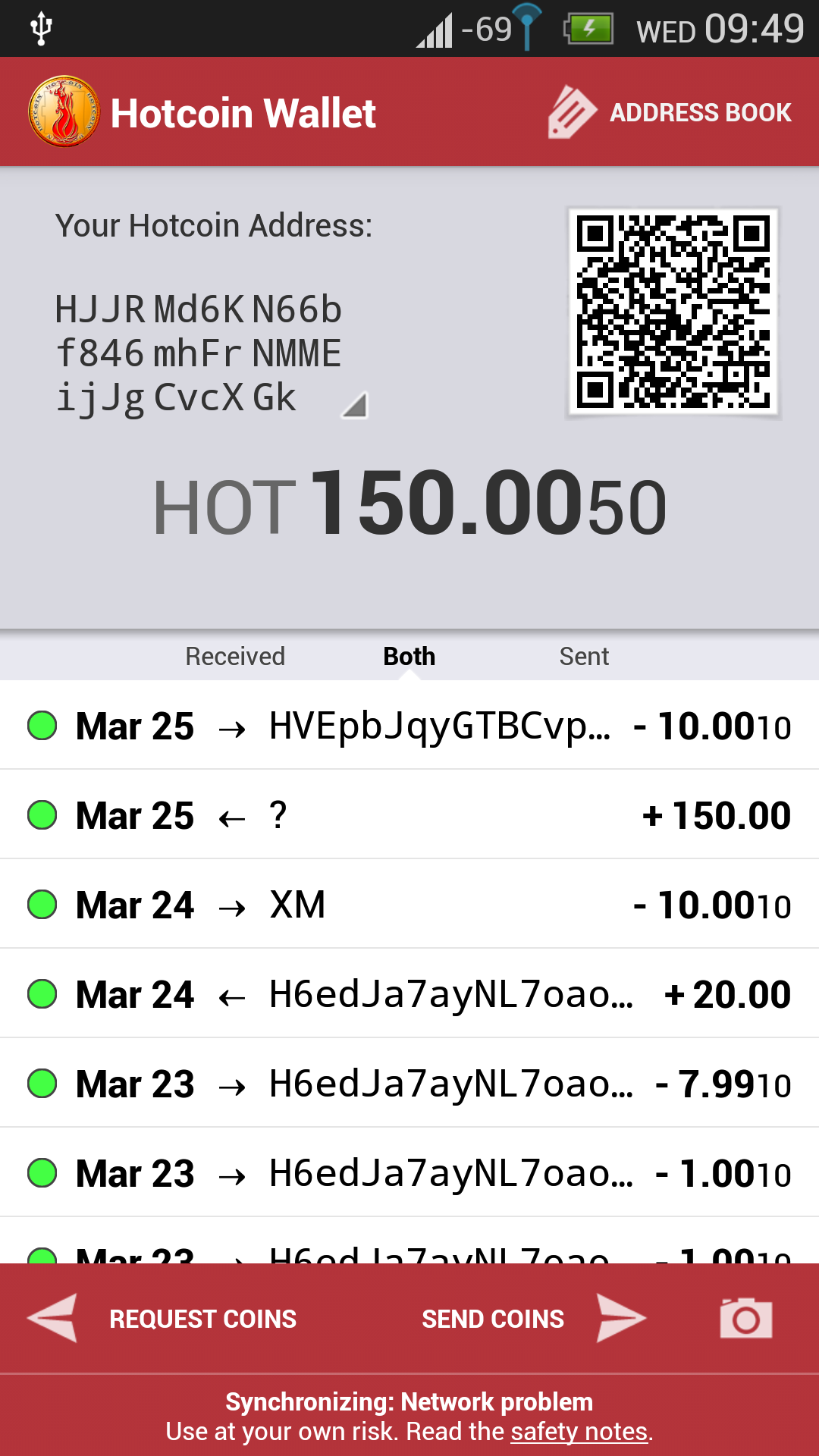Open the Address Book
The image size is (819, 1456).
670,111
